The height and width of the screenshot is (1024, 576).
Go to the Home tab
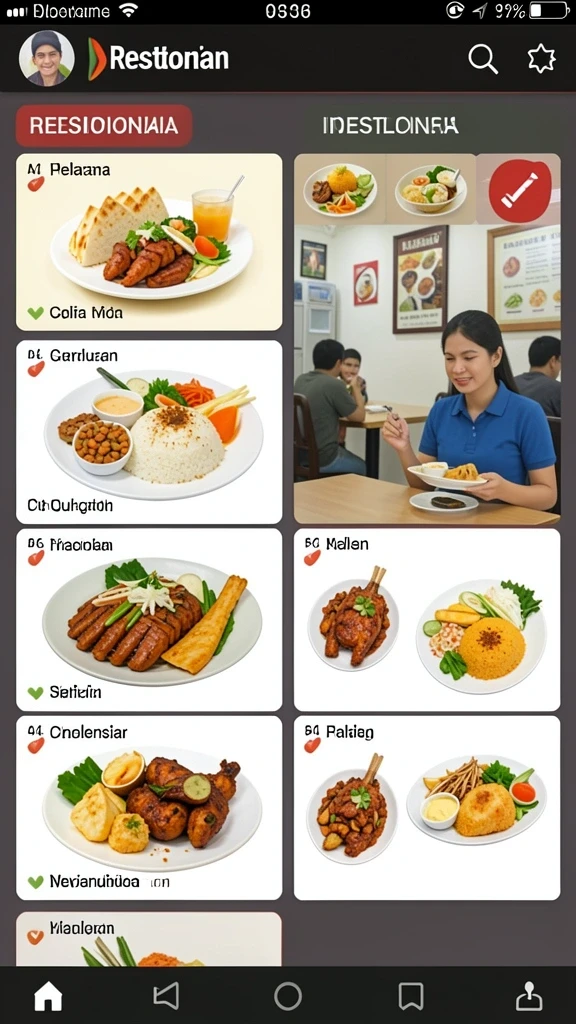[48, 997]
